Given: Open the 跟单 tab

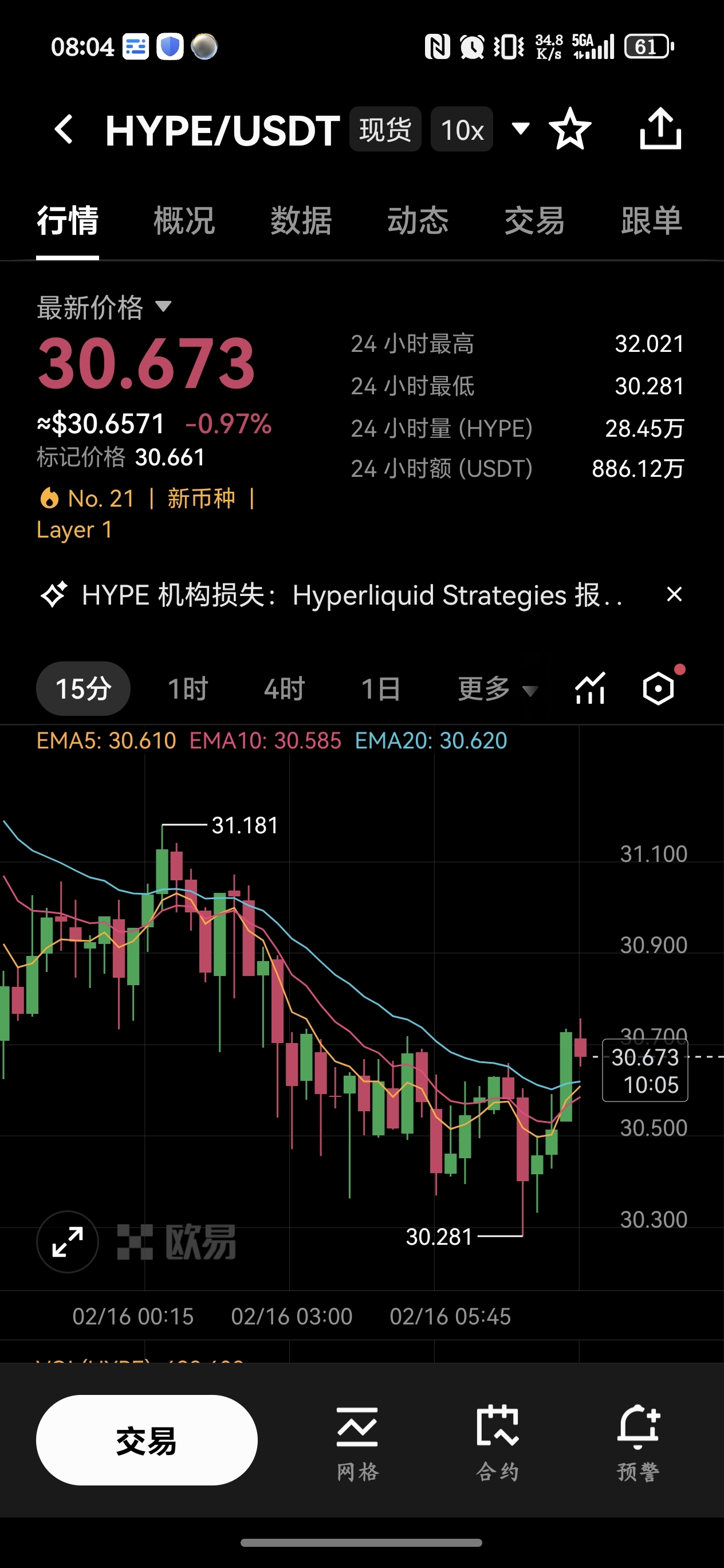Looking at the screenshot, I should 651,220.
